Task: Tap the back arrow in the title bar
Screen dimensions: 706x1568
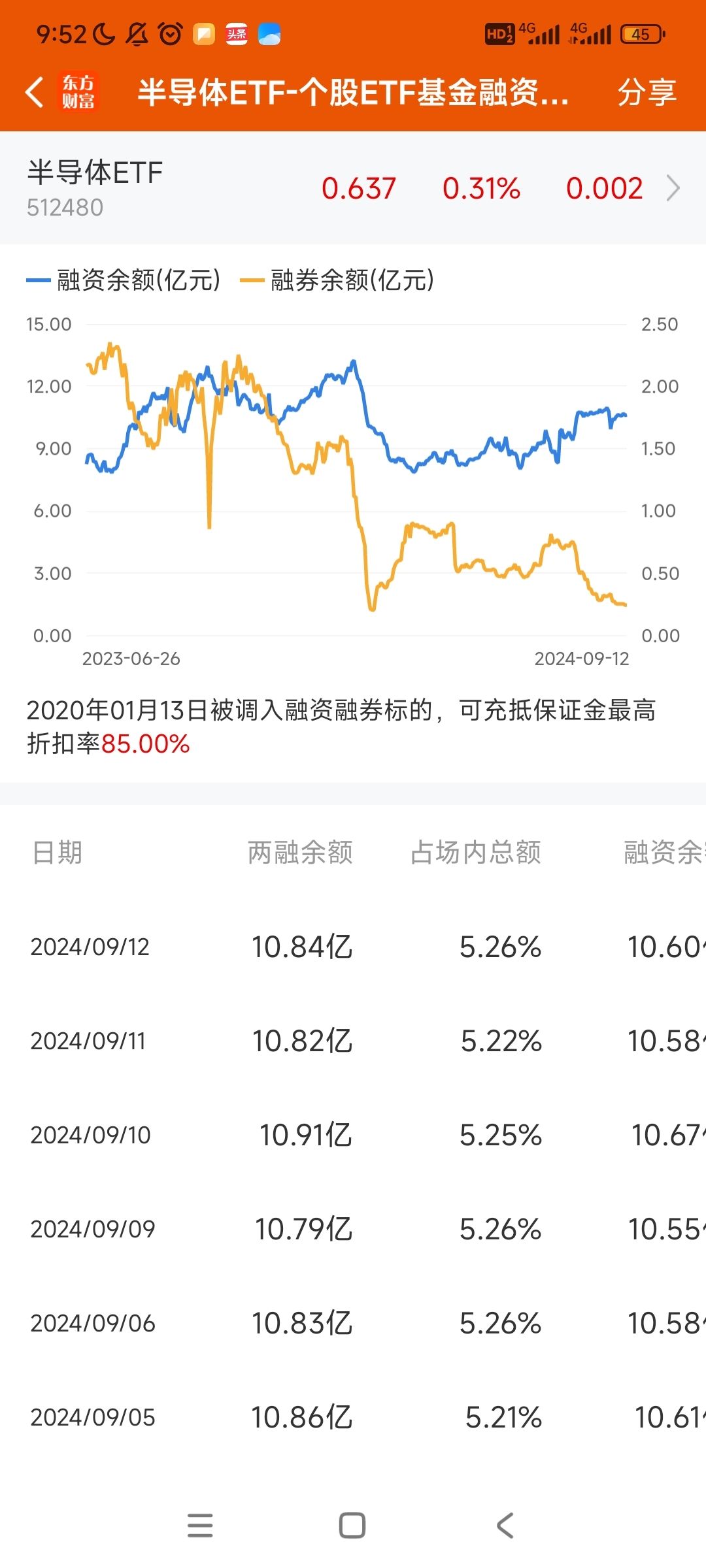Action: pos(35,91)
